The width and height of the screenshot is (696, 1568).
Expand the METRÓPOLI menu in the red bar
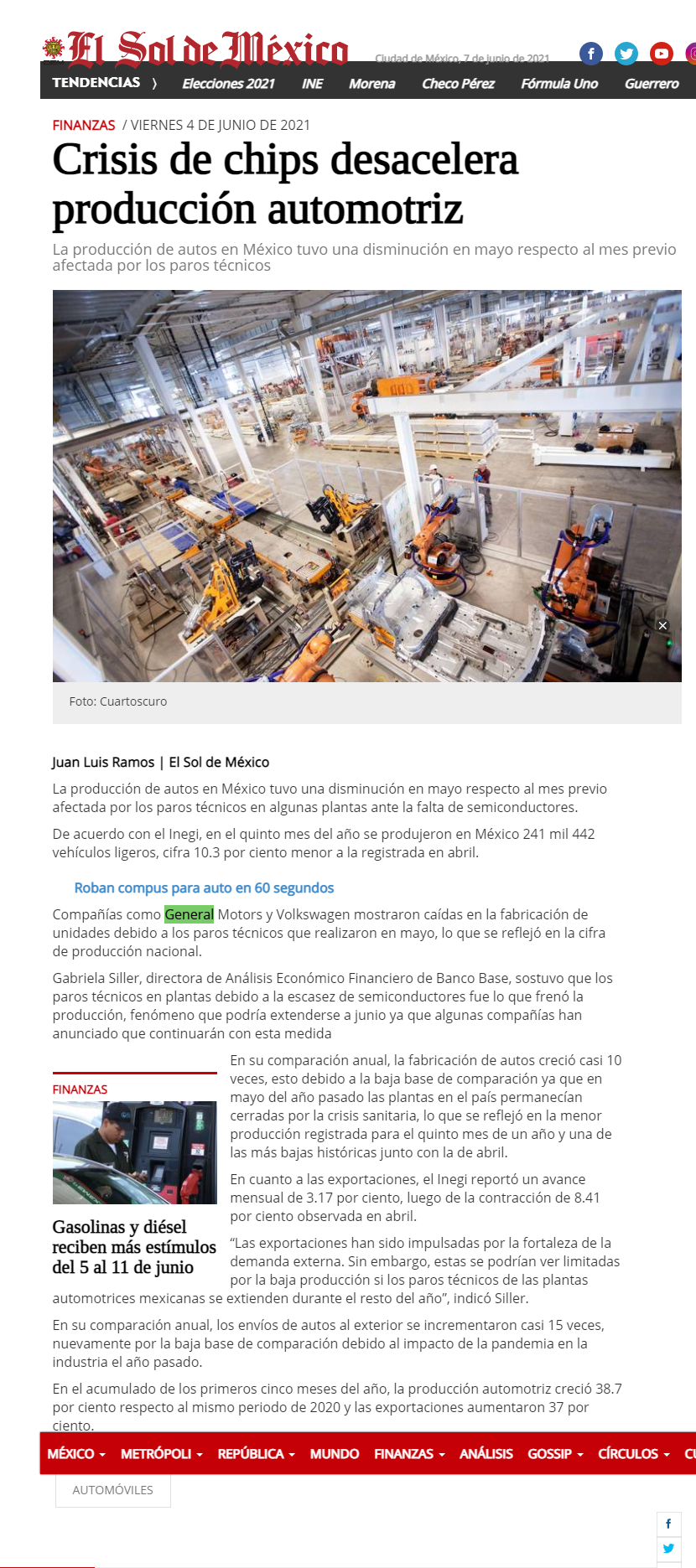162,1454
